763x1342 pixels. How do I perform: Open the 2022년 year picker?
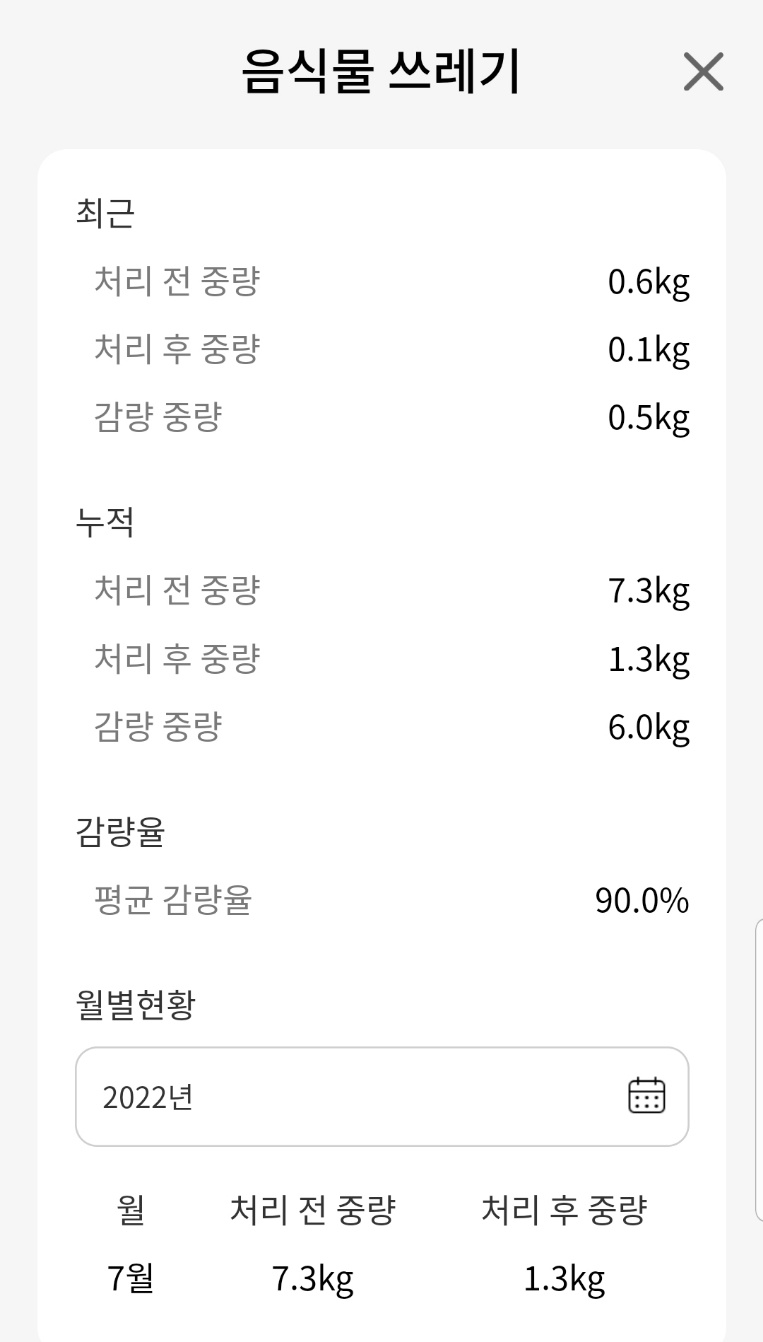pos(382,1096)
